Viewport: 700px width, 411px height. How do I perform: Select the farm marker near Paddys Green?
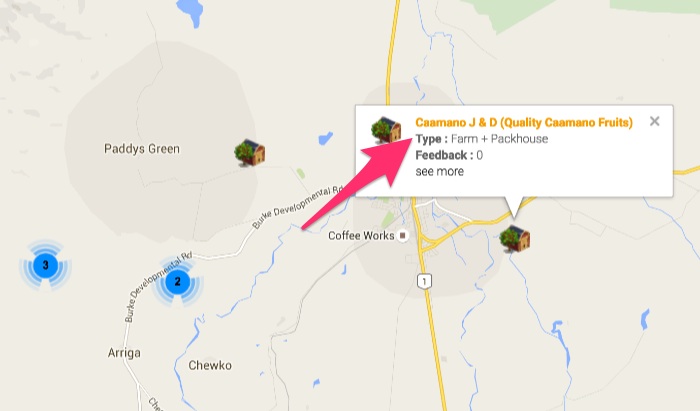(x=249, y=152)
